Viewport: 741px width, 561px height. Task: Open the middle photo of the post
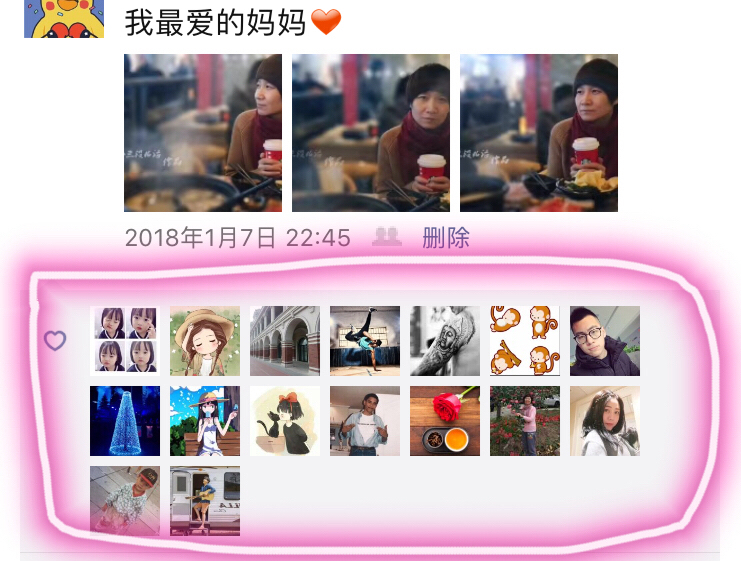[371, 133]
